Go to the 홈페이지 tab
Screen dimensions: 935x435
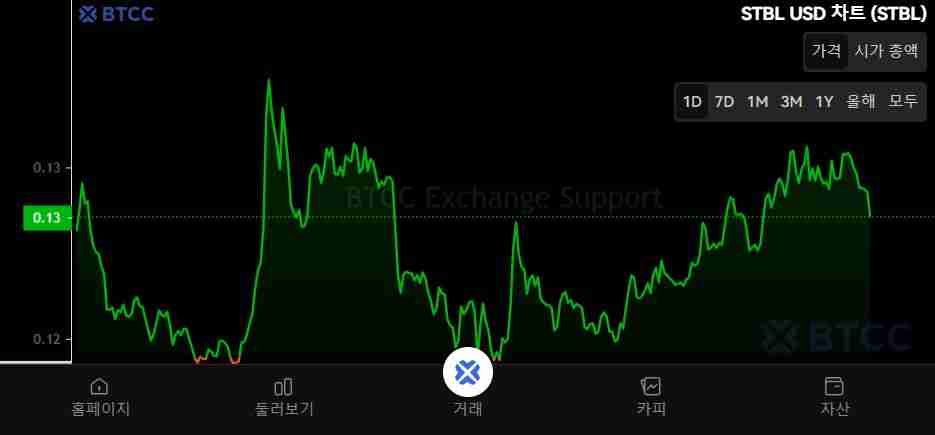coord(100,396)
